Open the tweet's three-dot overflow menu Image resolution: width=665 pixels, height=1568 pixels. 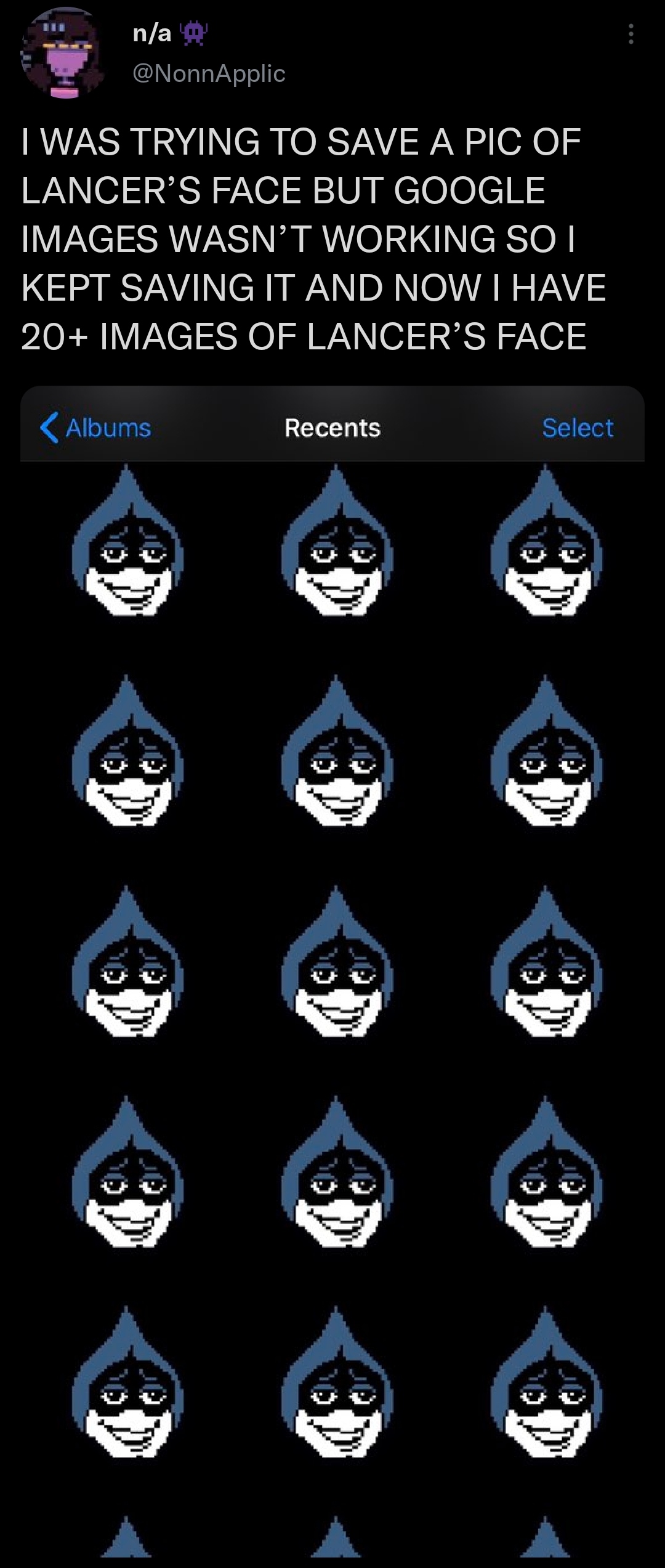coord(631,34)
